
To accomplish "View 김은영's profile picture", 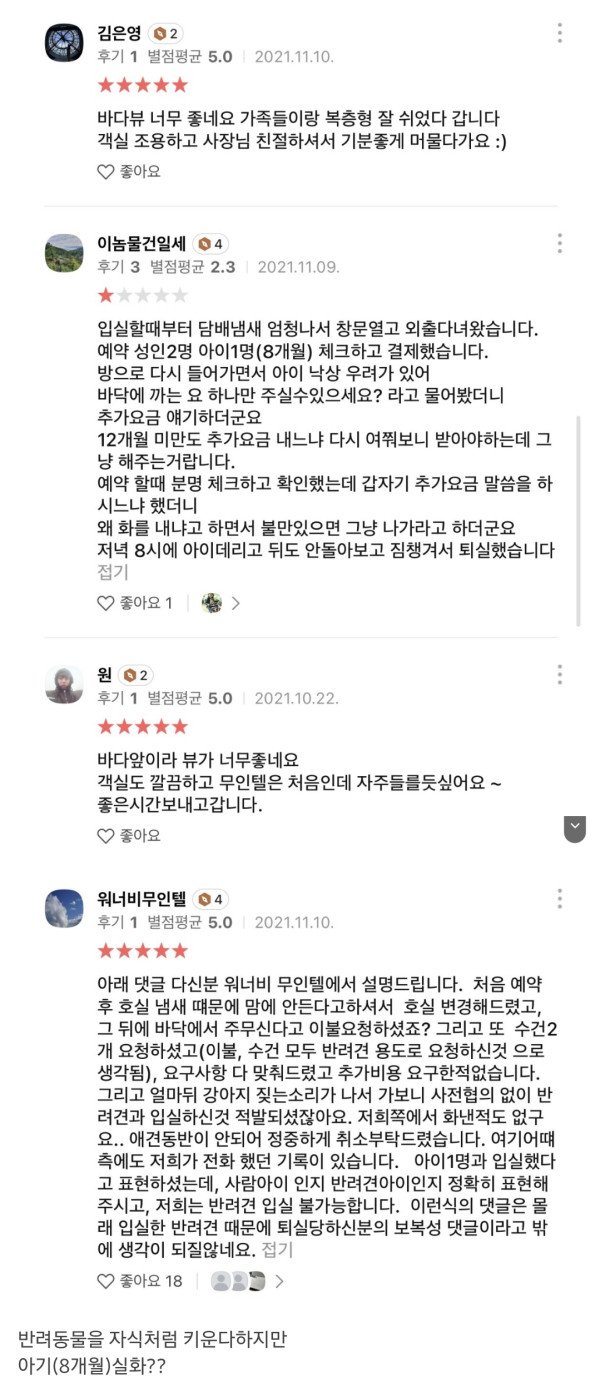I will 64,42.
